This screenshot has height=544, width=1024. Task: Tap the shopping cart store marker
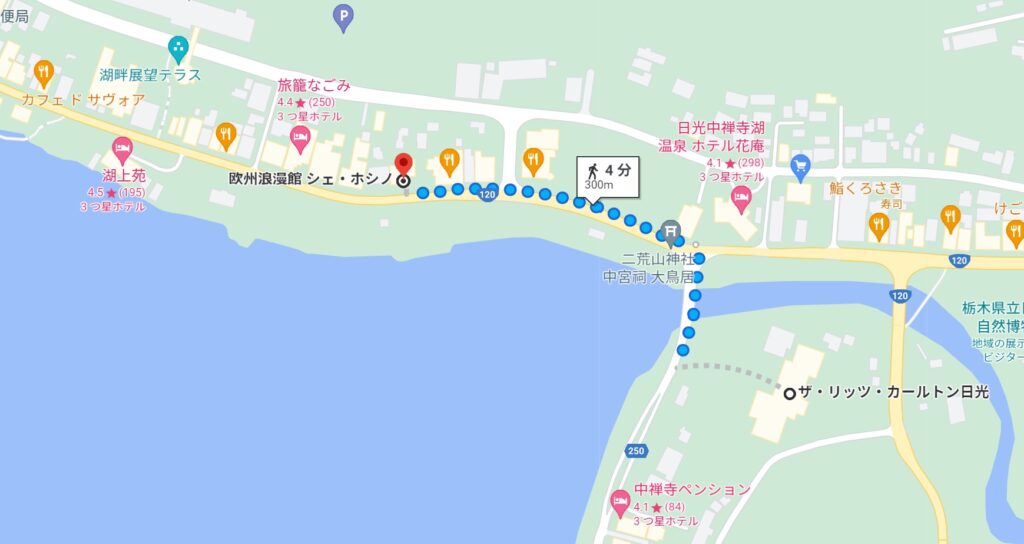(799, 163)
